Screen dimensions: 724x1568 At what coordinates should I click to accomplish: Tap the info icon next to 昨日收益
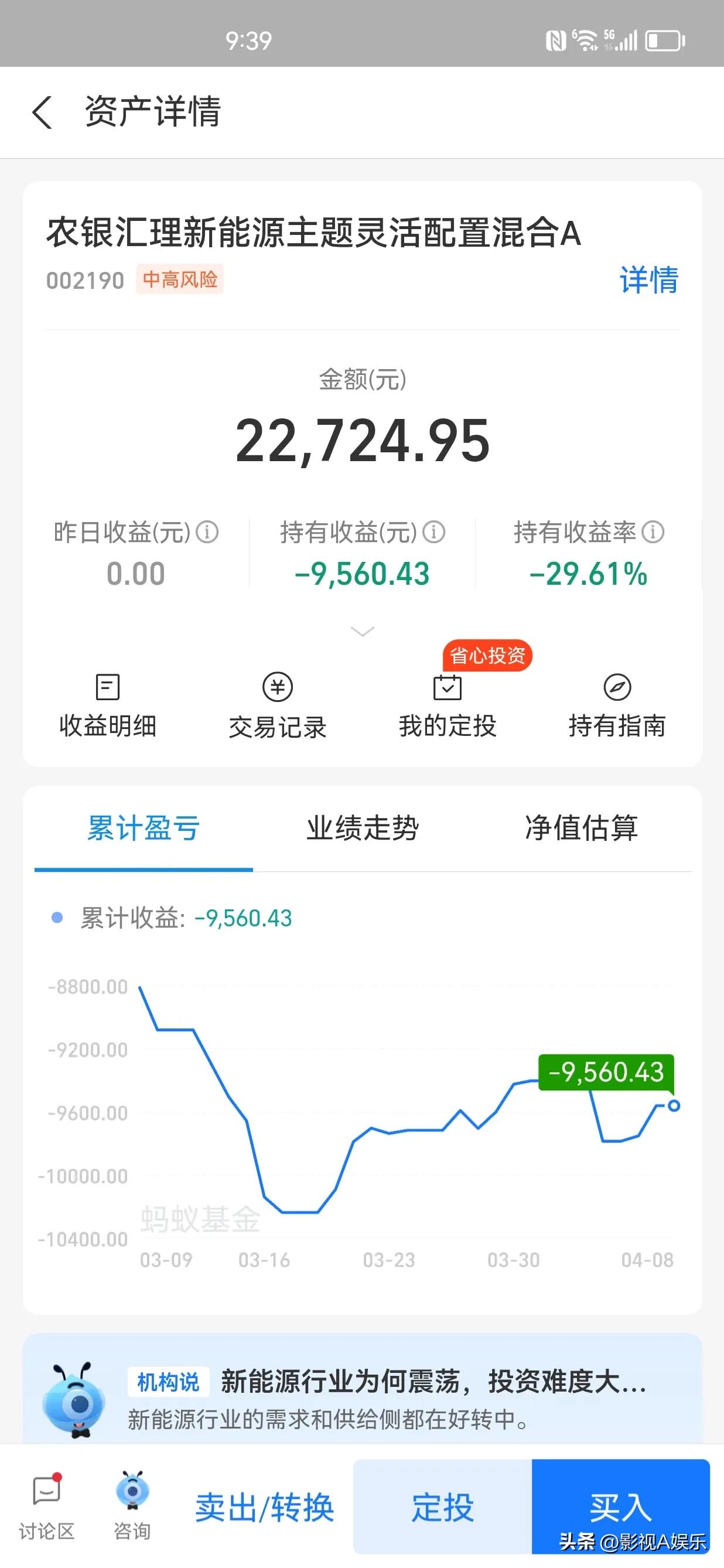click(207, 532)
